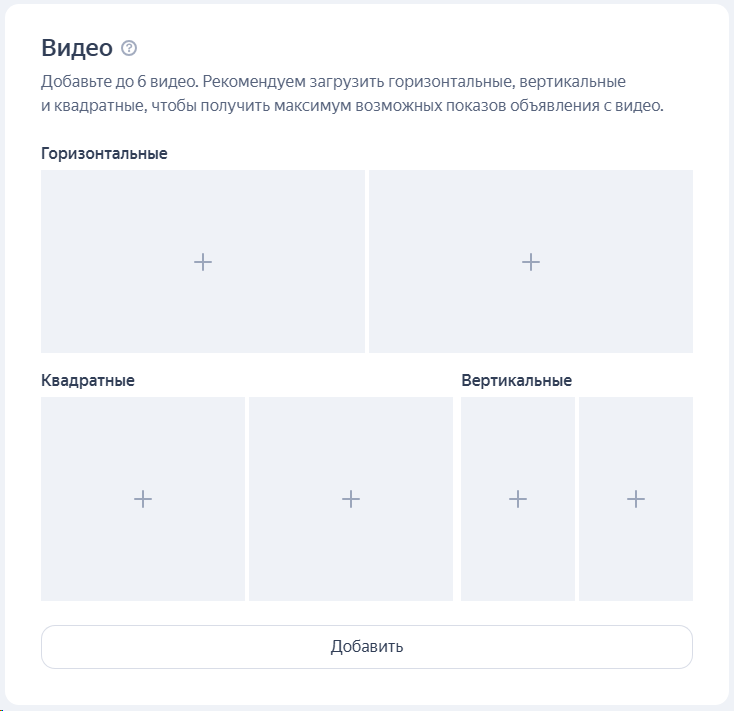Tap the Добавить button
The width and height of the screenshot is (734, 711).
[367, 646]
